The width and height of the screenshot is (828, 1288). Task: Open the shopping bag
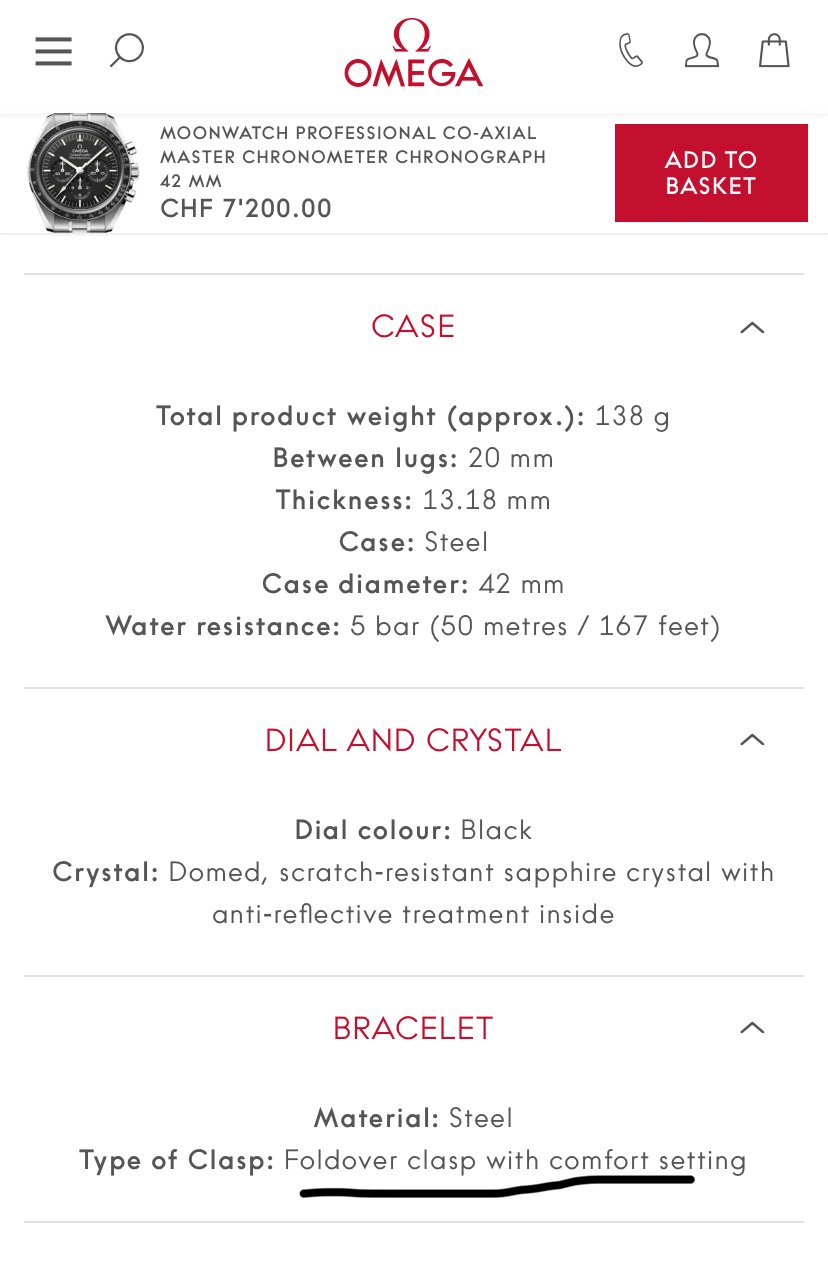pyautogui.click(x=774, y=50)
